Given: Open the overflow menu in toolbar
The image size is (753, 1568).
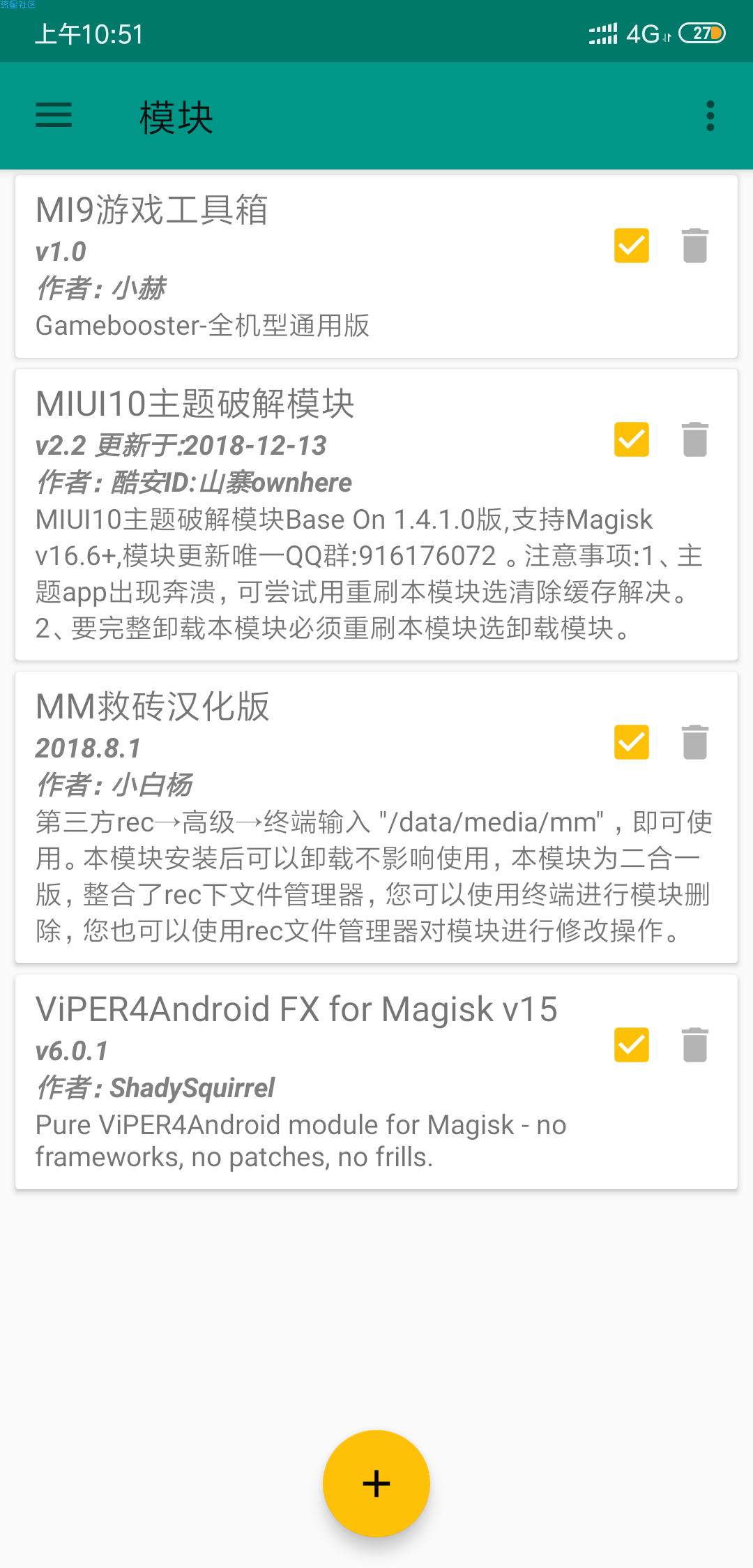Looking at the screenshot, I should tap(710, 116).
